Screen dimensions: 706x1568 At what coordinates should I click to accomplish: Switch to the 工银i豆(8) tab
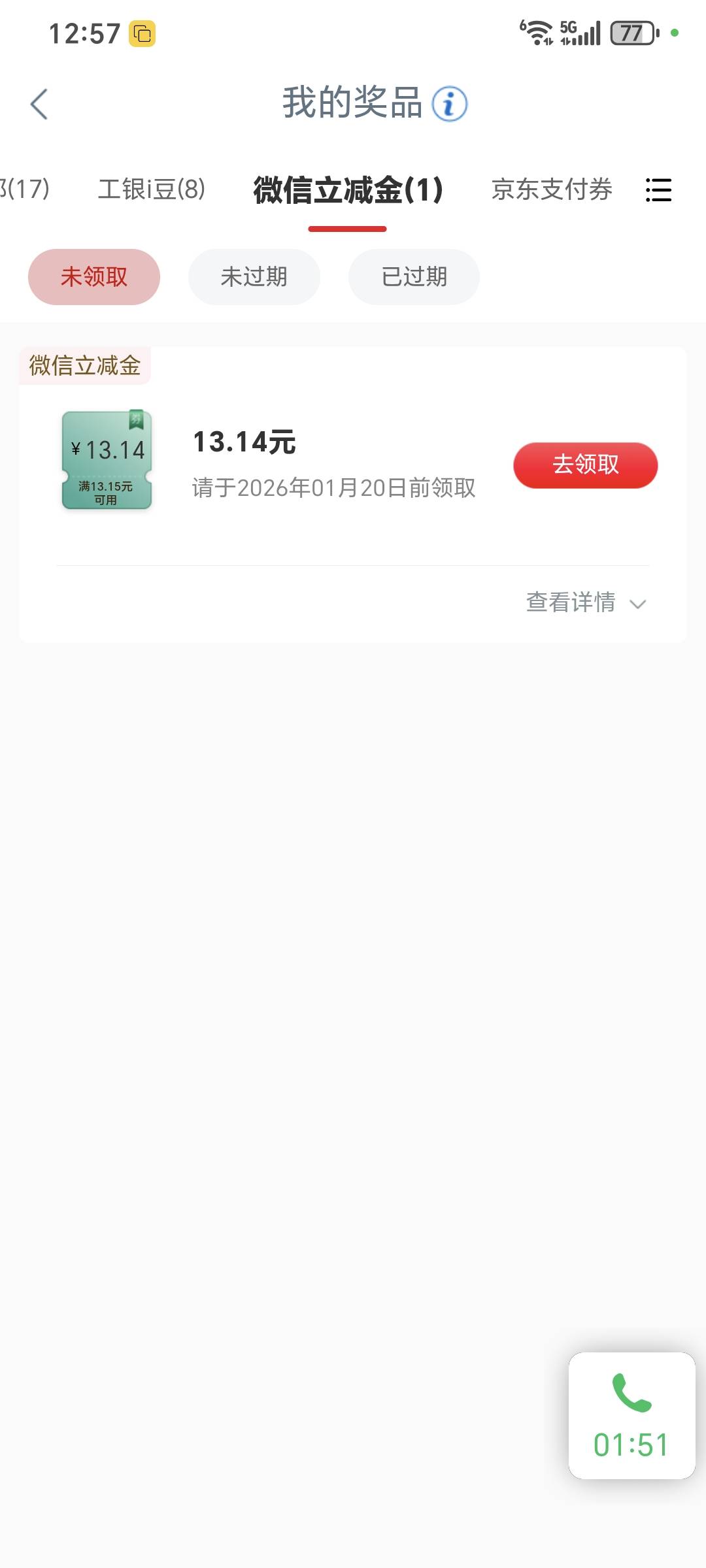click(x=152, y=189)
